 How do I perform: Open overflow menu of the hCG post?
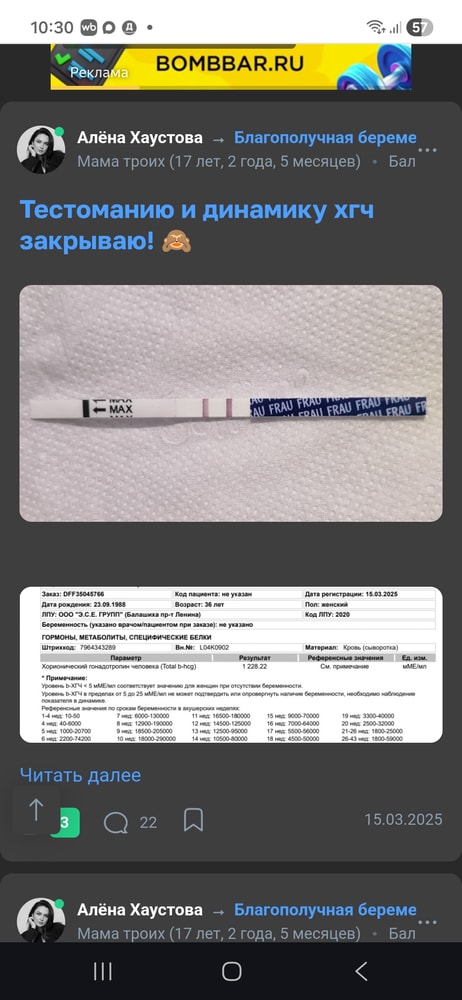427,151
